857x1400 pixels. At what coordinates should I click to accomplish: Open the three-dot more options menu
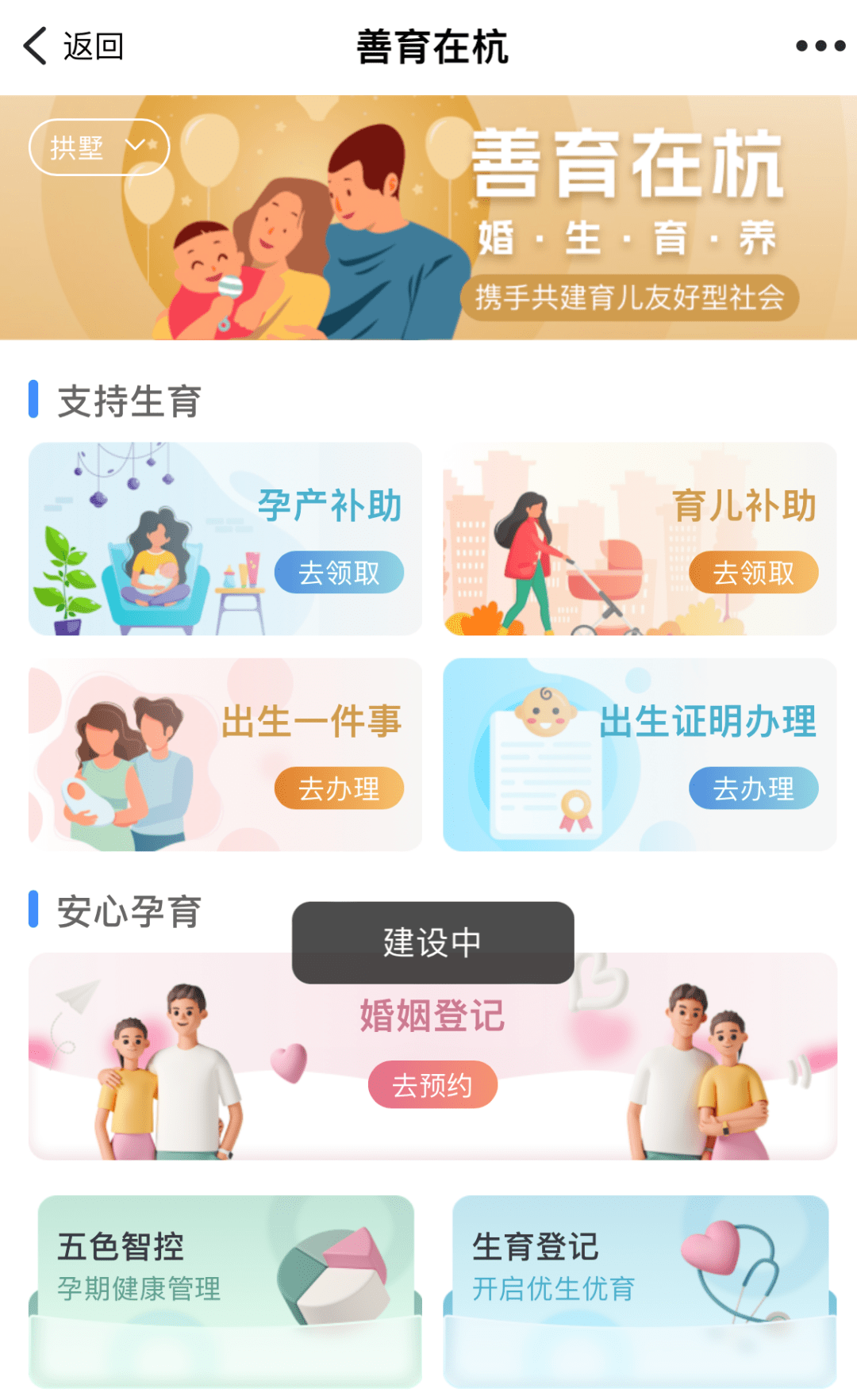click(820, 46)
